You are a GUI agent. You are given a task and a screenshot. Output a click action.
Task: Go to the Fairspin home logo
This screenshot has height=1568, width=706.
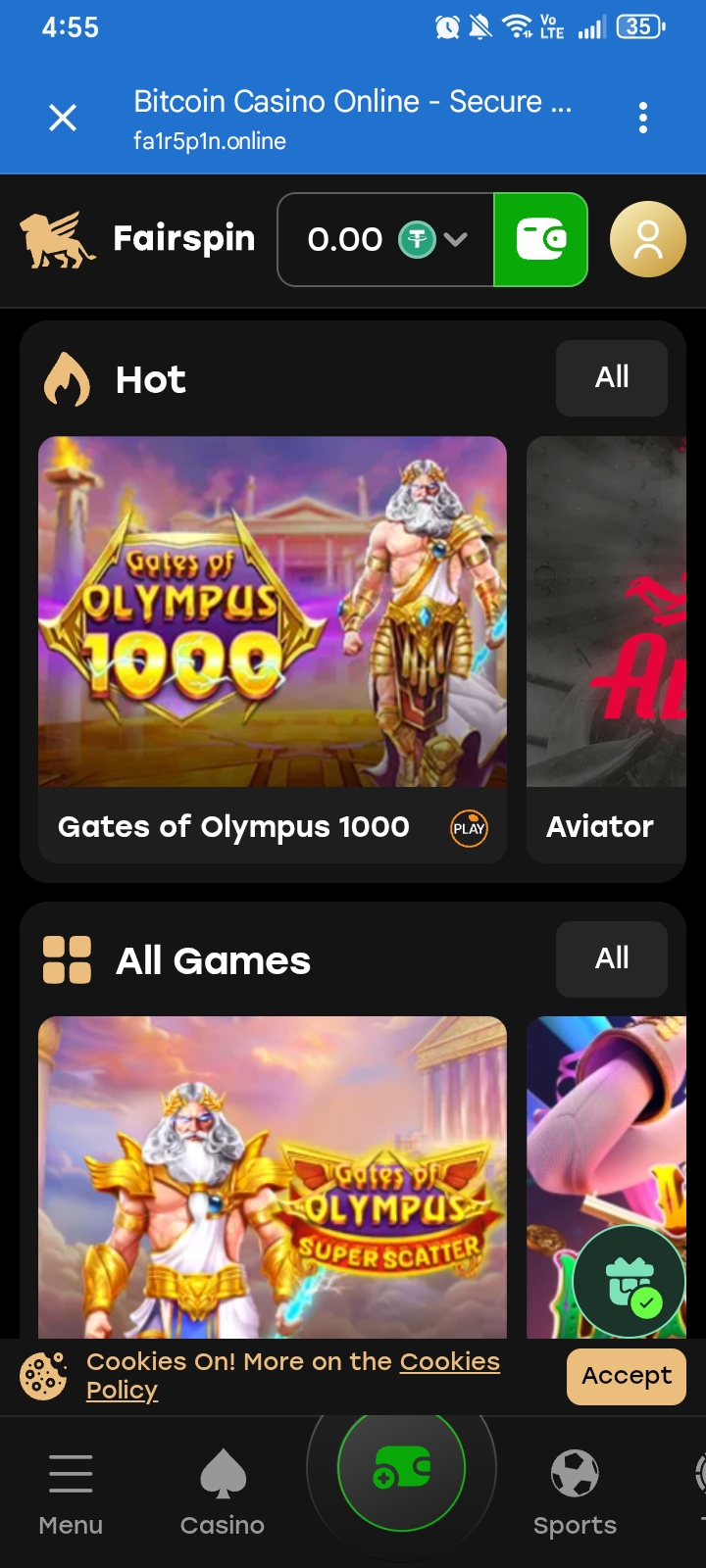tap(137, 239)
